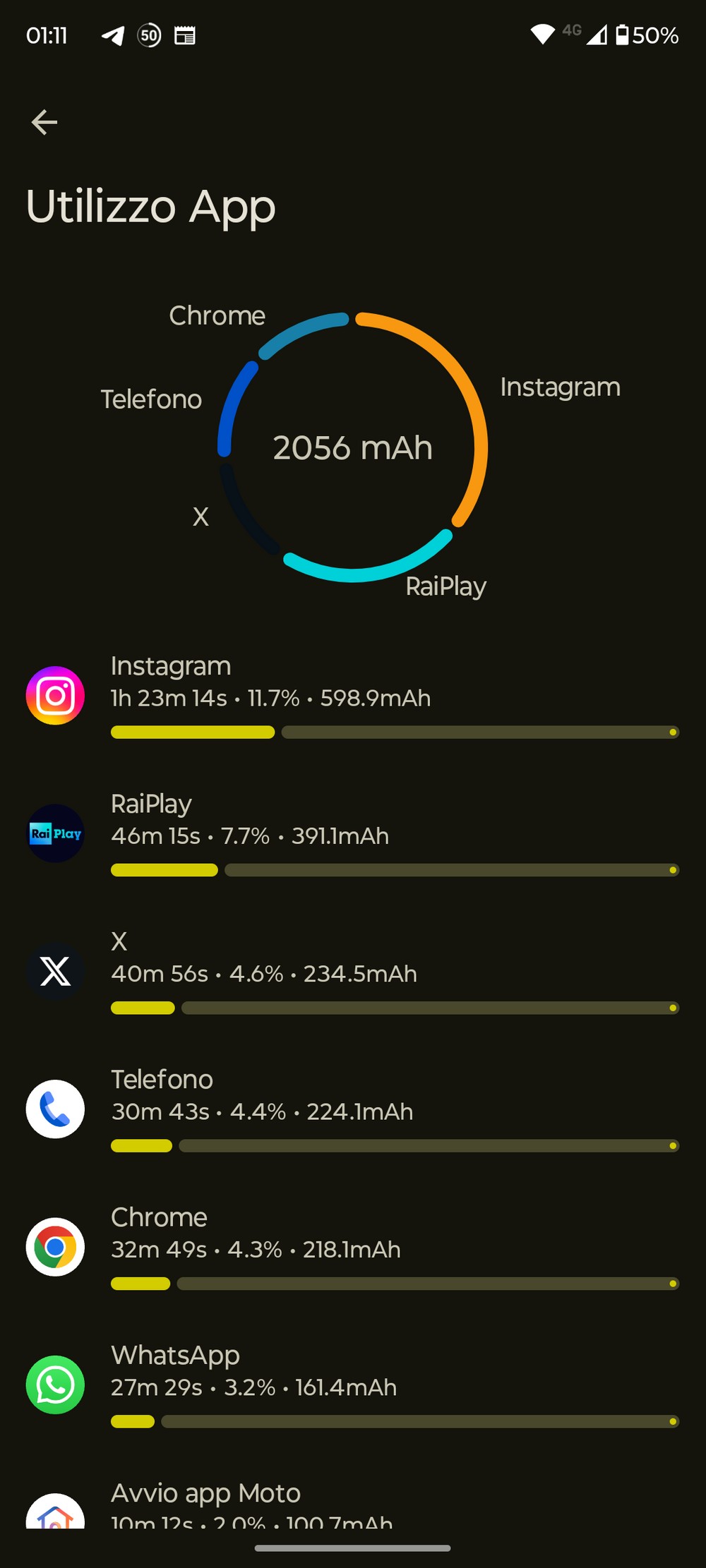Select the Telefono usage entry
Viewport: 706px width, 1568px height.
pyautogui.click(x=353, y=1109)
